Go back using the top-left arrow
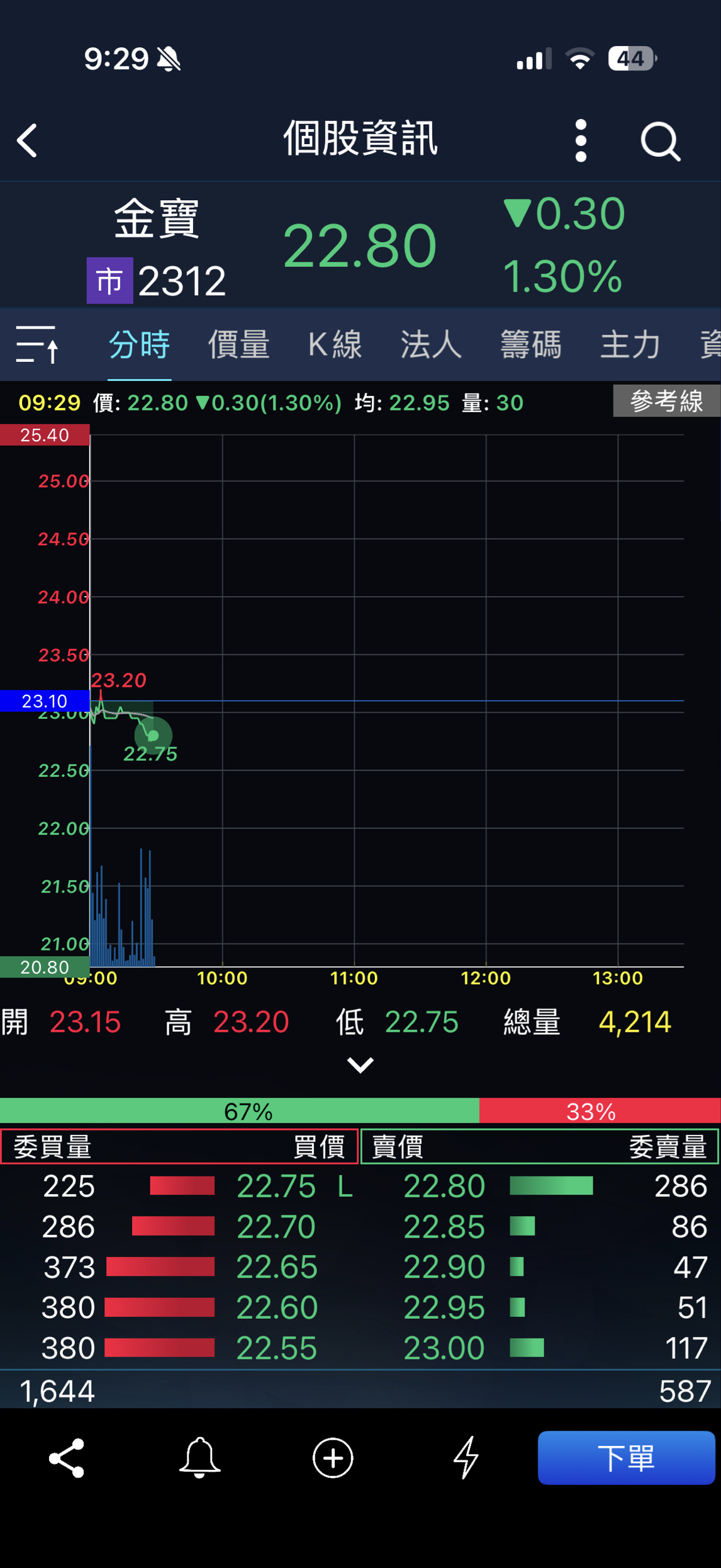The height and width of the screenshot is (1568, 721). tap(28, 140)
